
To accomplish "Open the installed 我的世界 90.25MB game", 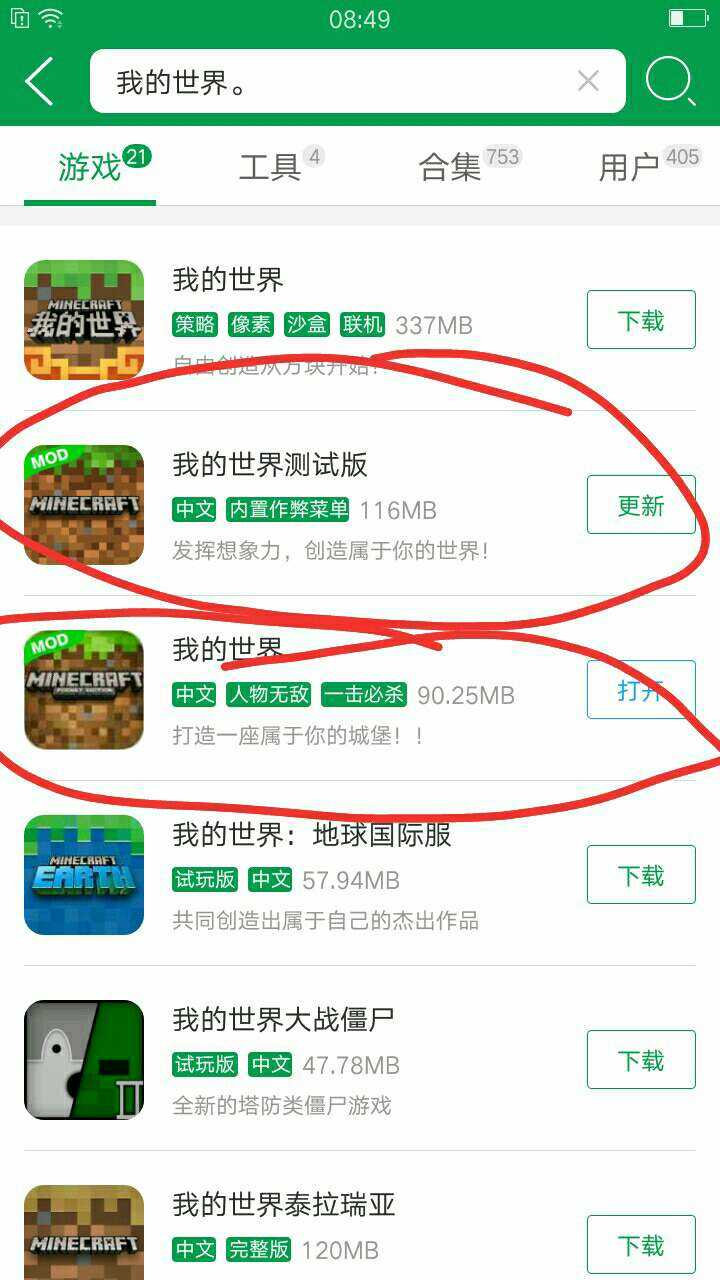I will (640, 690).
